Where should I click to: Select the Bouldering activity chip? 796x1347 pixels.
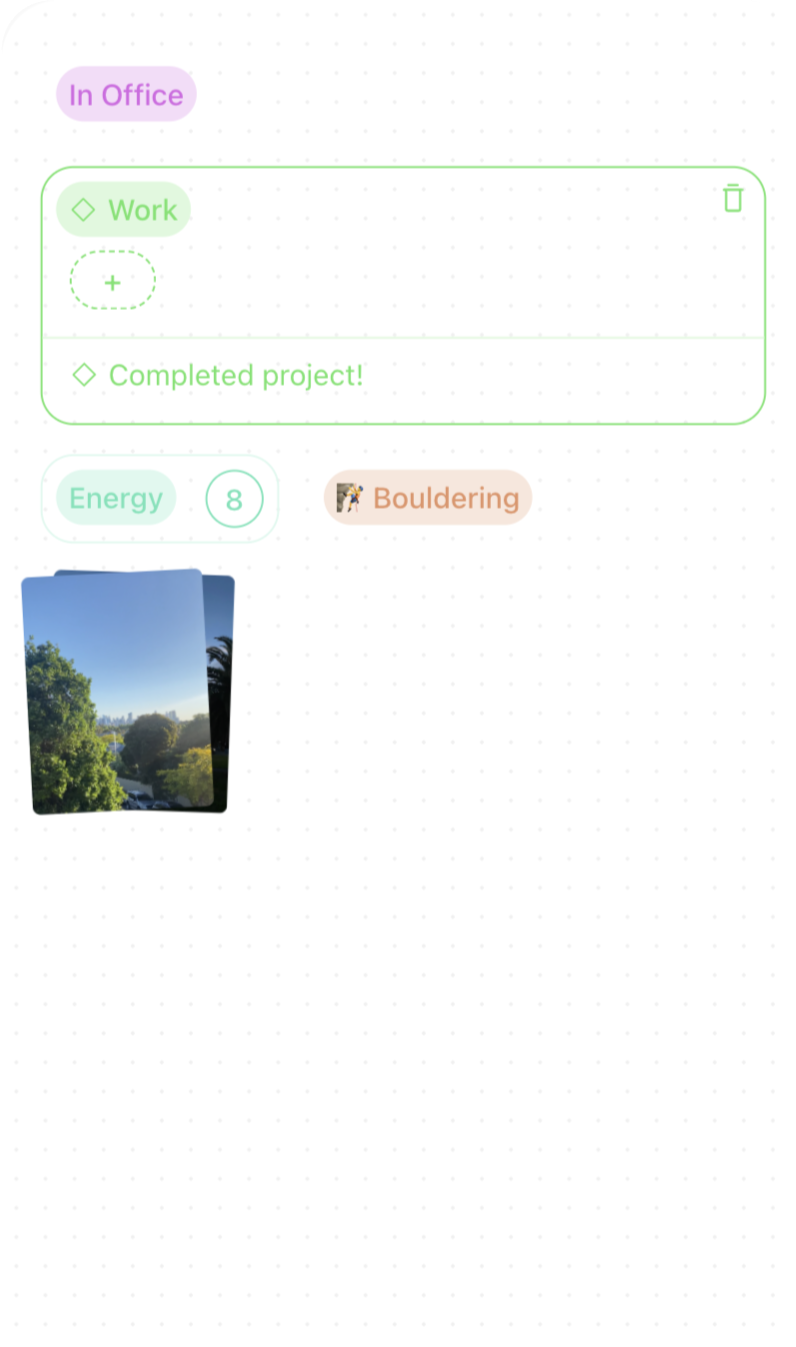[x=428, y=498]
